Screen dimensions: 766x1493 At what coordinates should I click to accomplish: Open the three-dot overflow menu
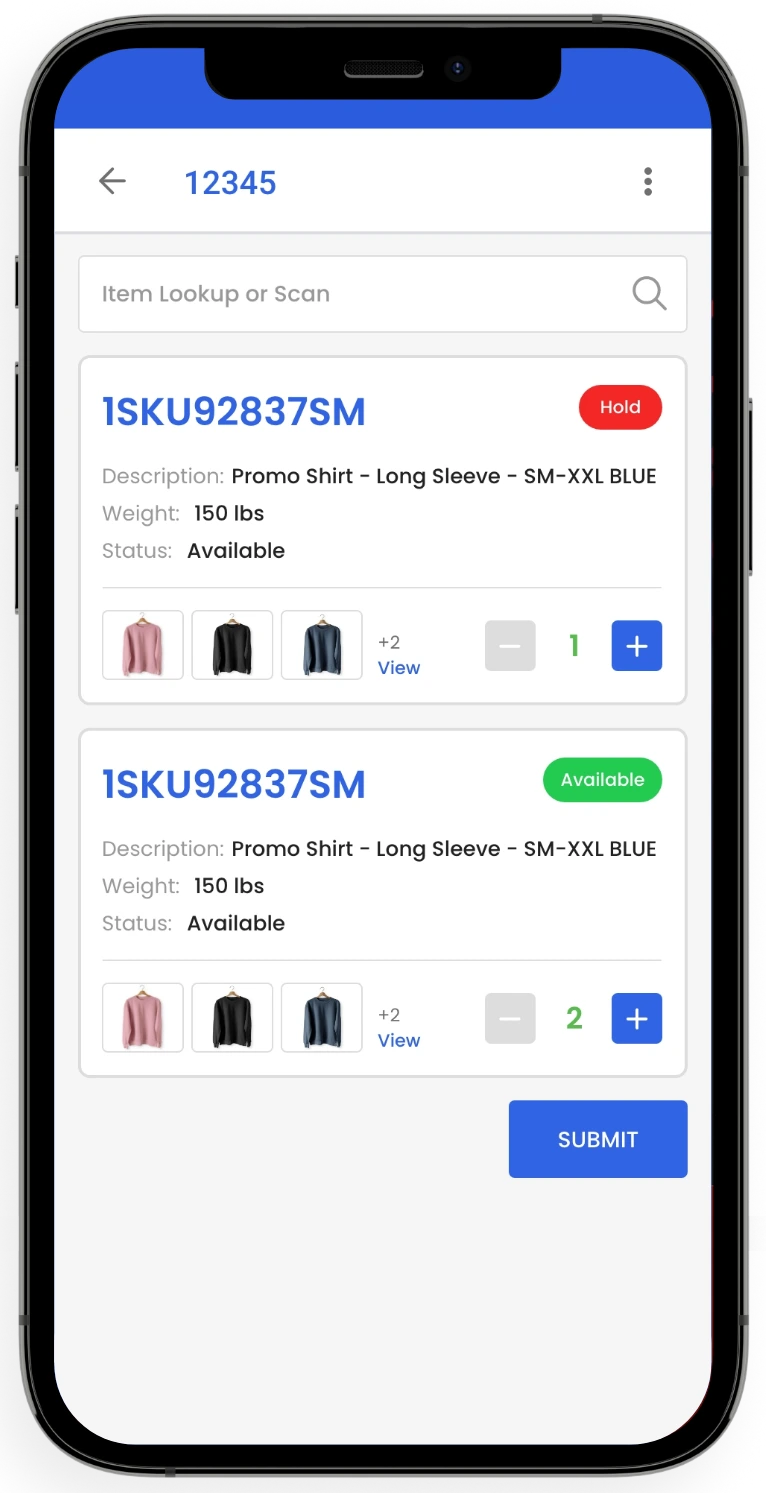click(x=648, y=181)
